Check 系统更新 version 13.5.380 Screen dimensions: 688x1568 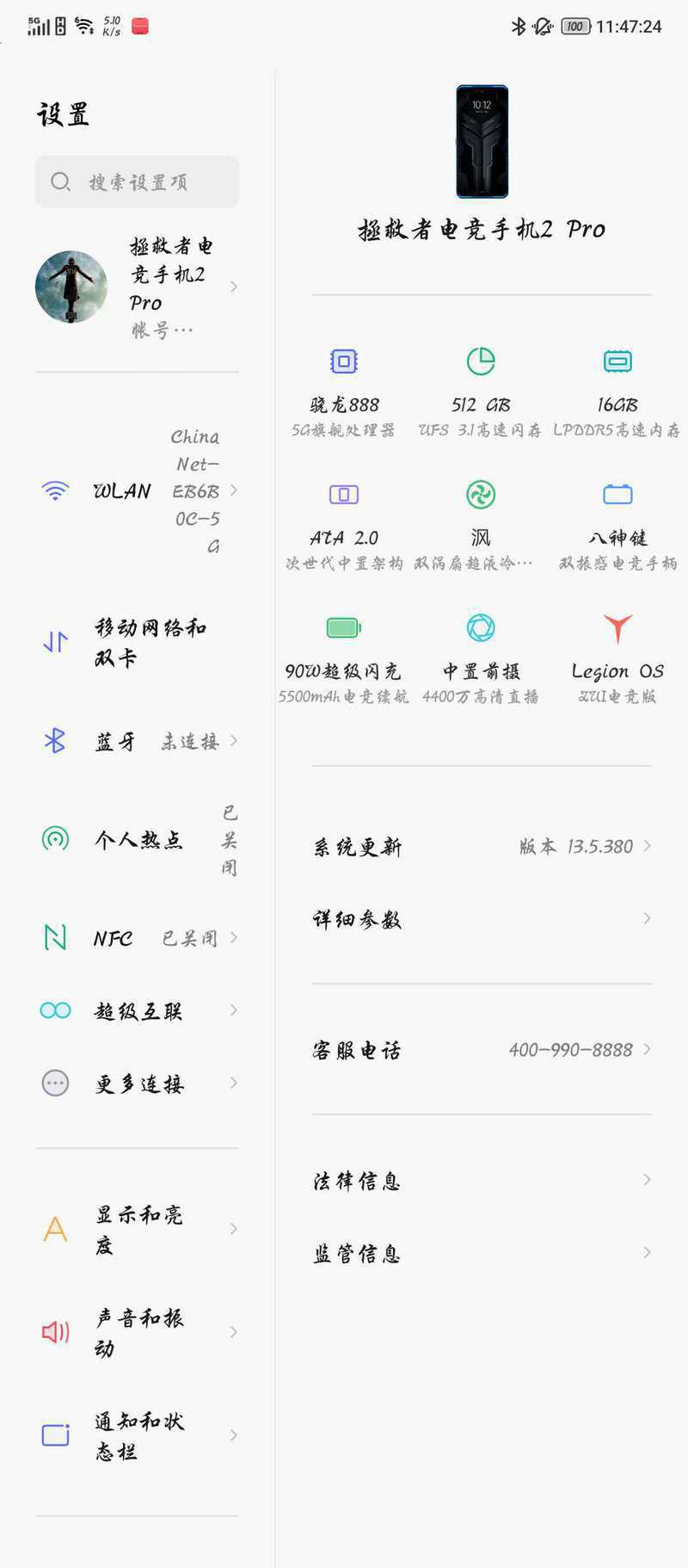tap(482, 847)
